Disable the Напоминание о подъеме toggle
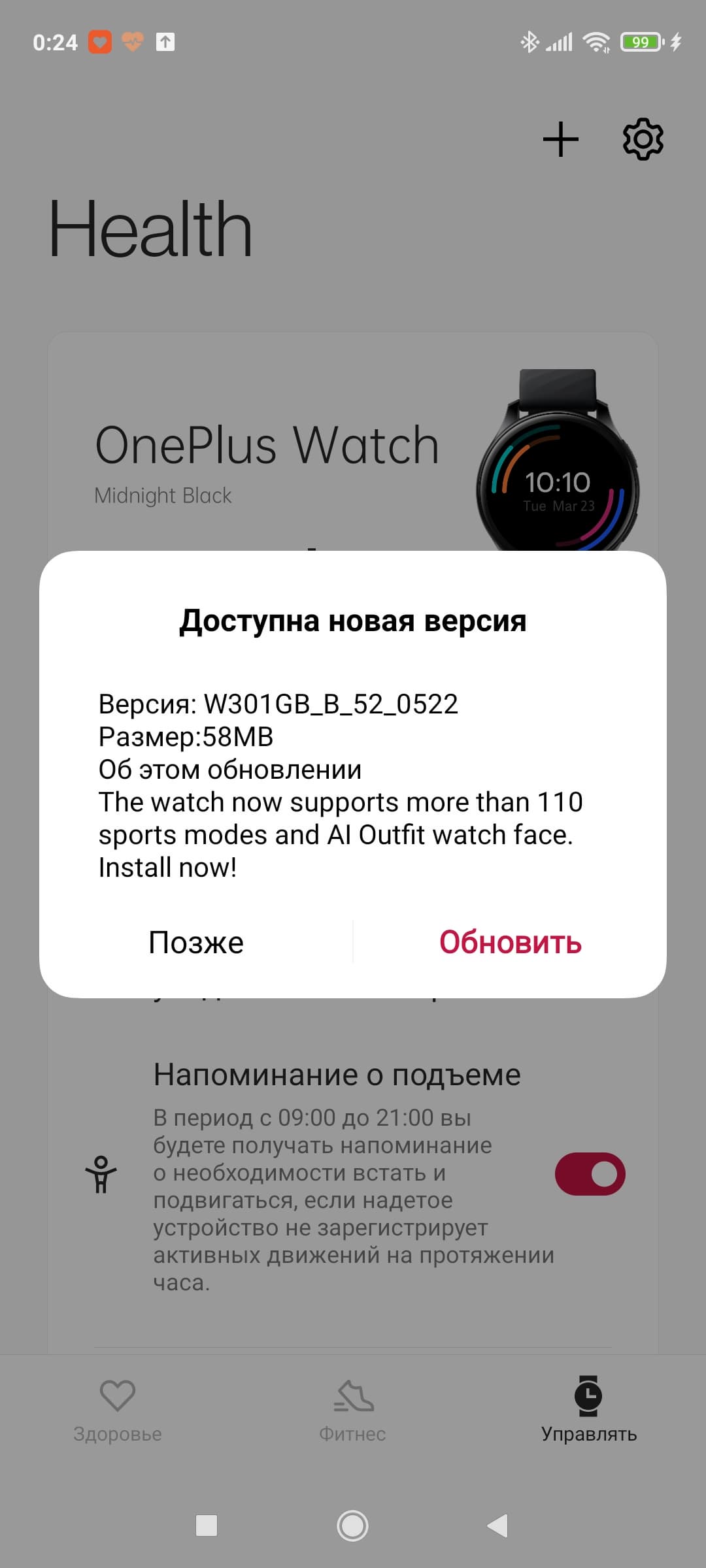This screenshot has width=706, height=1568. 590,1174
